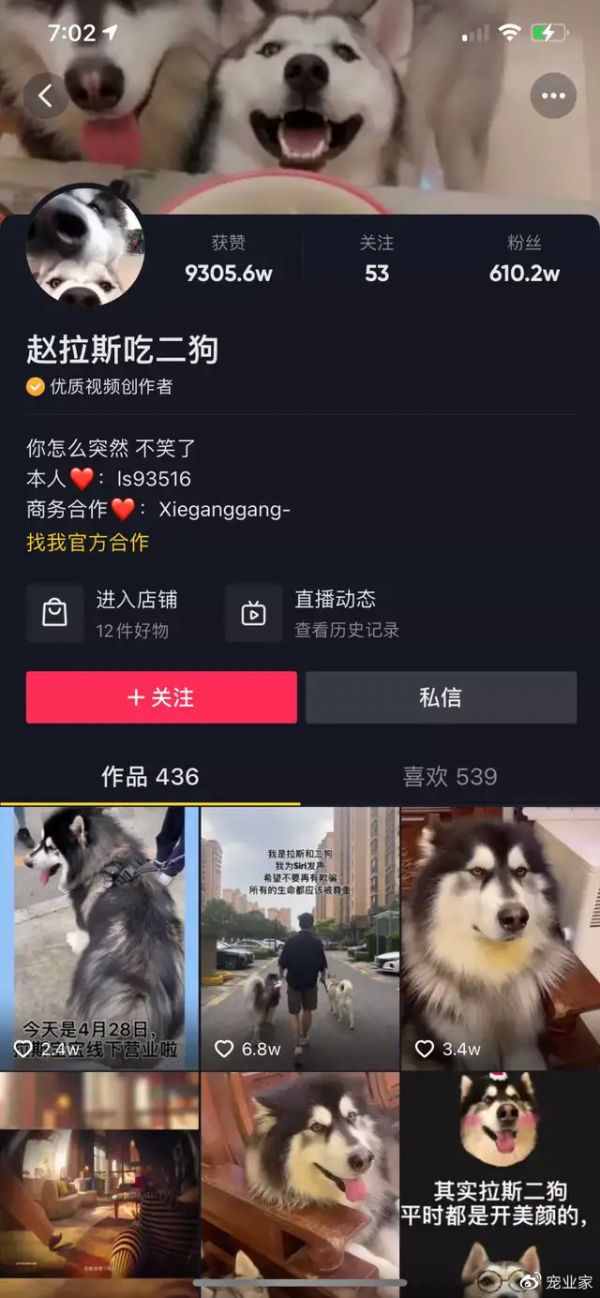Open the 找我官方合作 link

87,543
